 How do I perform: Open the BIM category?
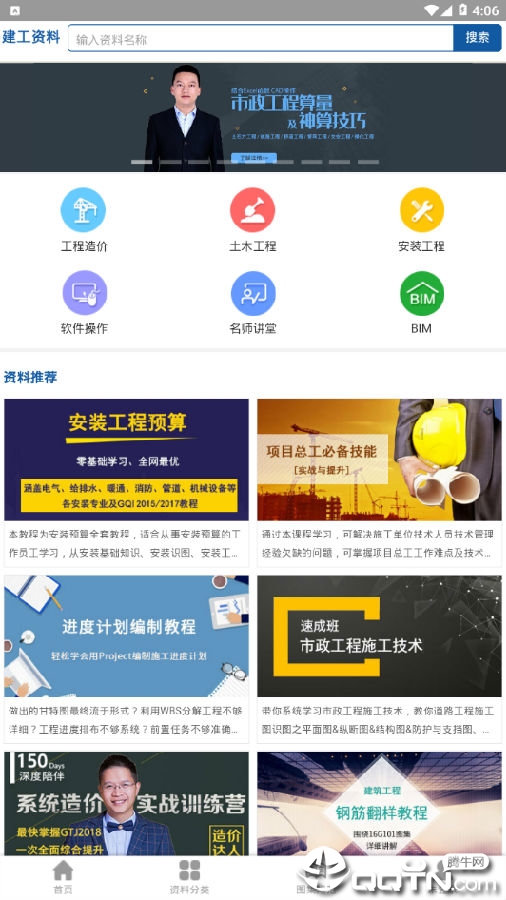tap(422, 303)
